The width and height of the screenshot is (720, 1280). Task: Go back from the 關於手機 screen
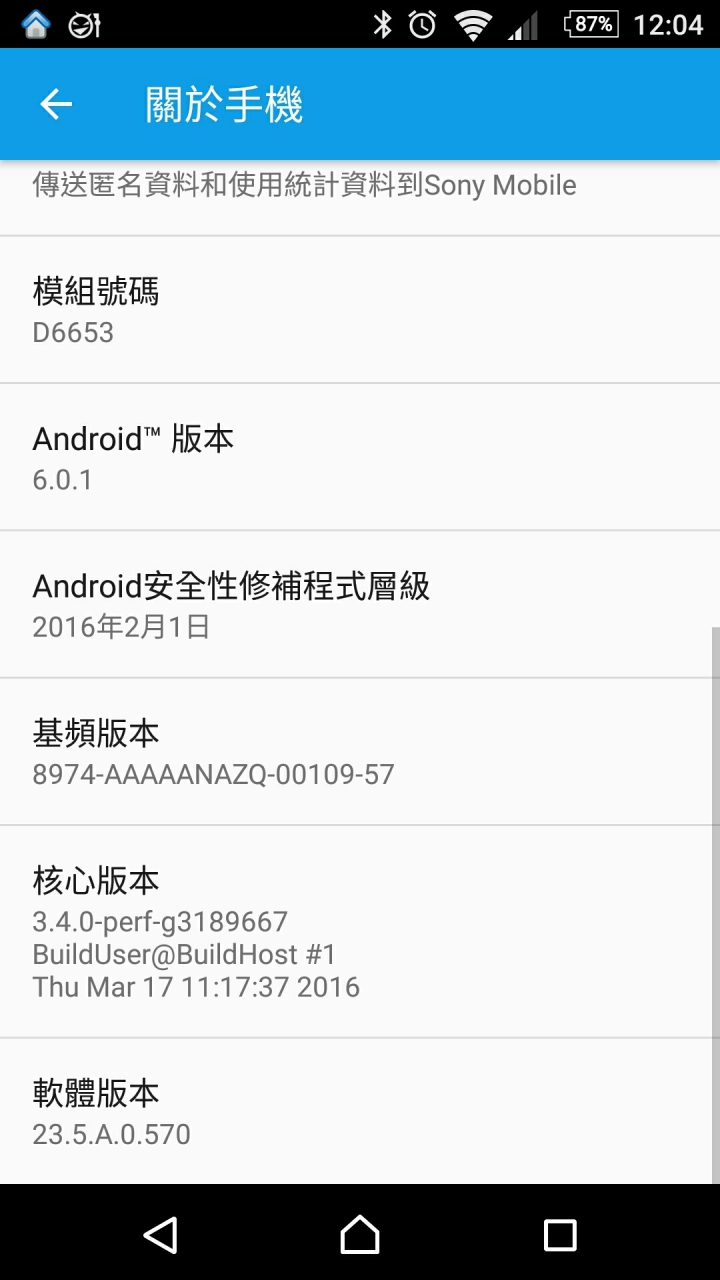tap(57, 104)
